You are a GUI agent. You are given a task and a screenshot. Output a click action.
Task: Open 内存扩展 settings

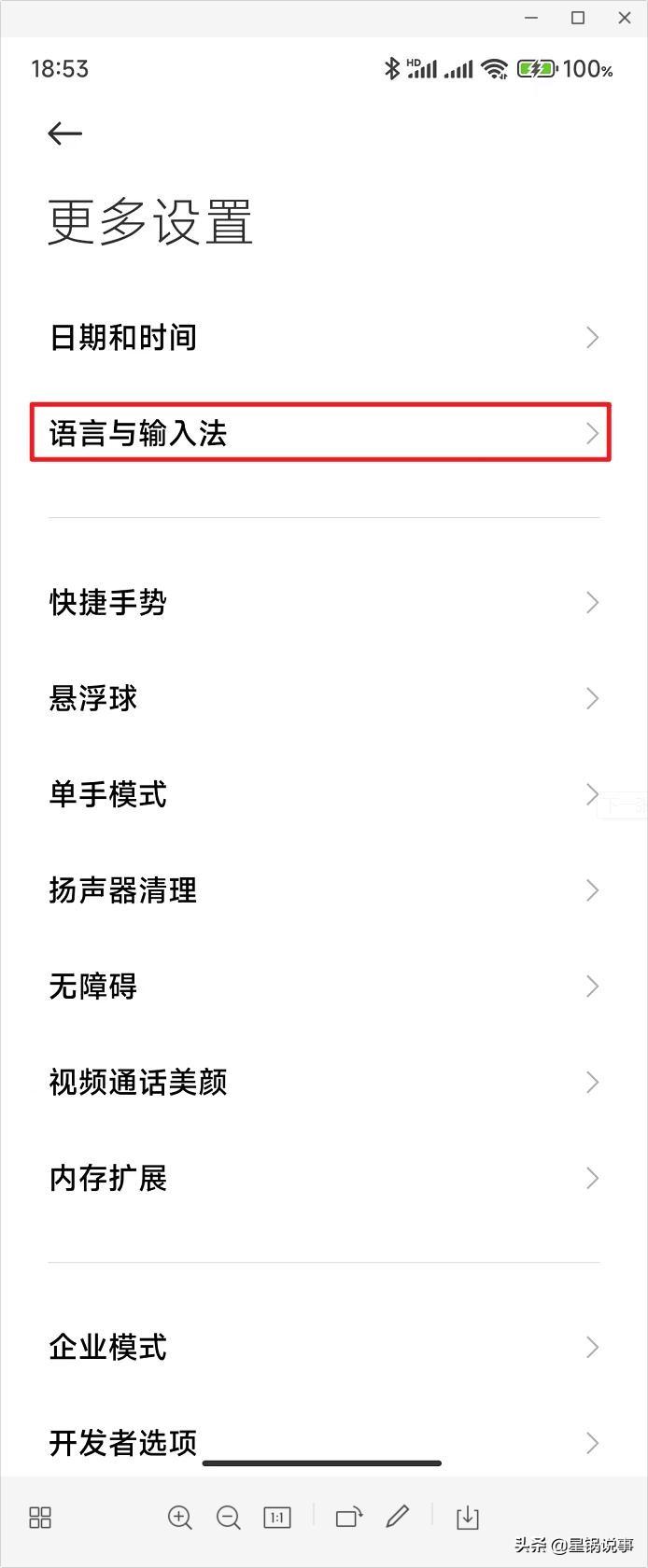pos(322,1178)
